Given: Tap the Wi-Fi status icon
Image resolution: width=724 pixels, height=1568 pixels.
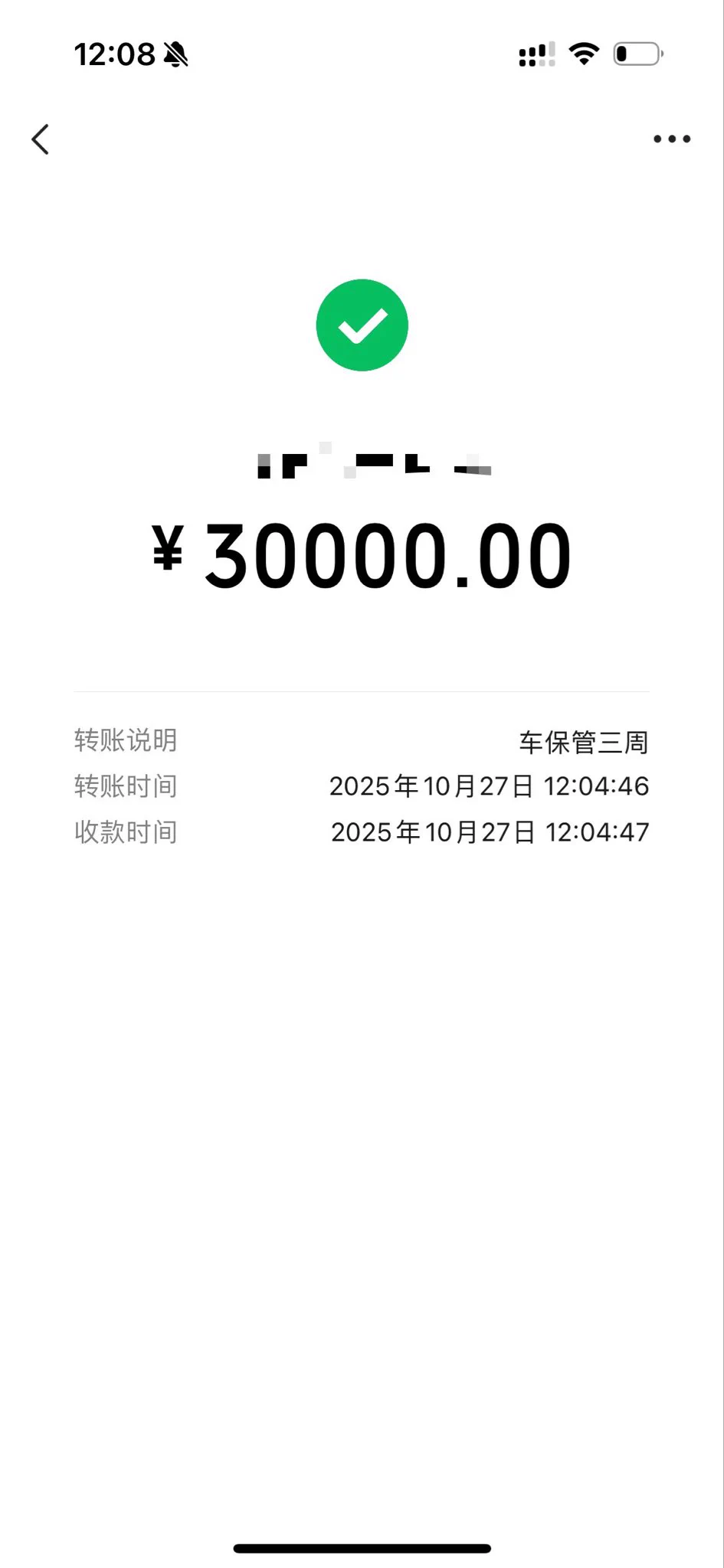Looking at the screenshot, I should click(582, 54).
